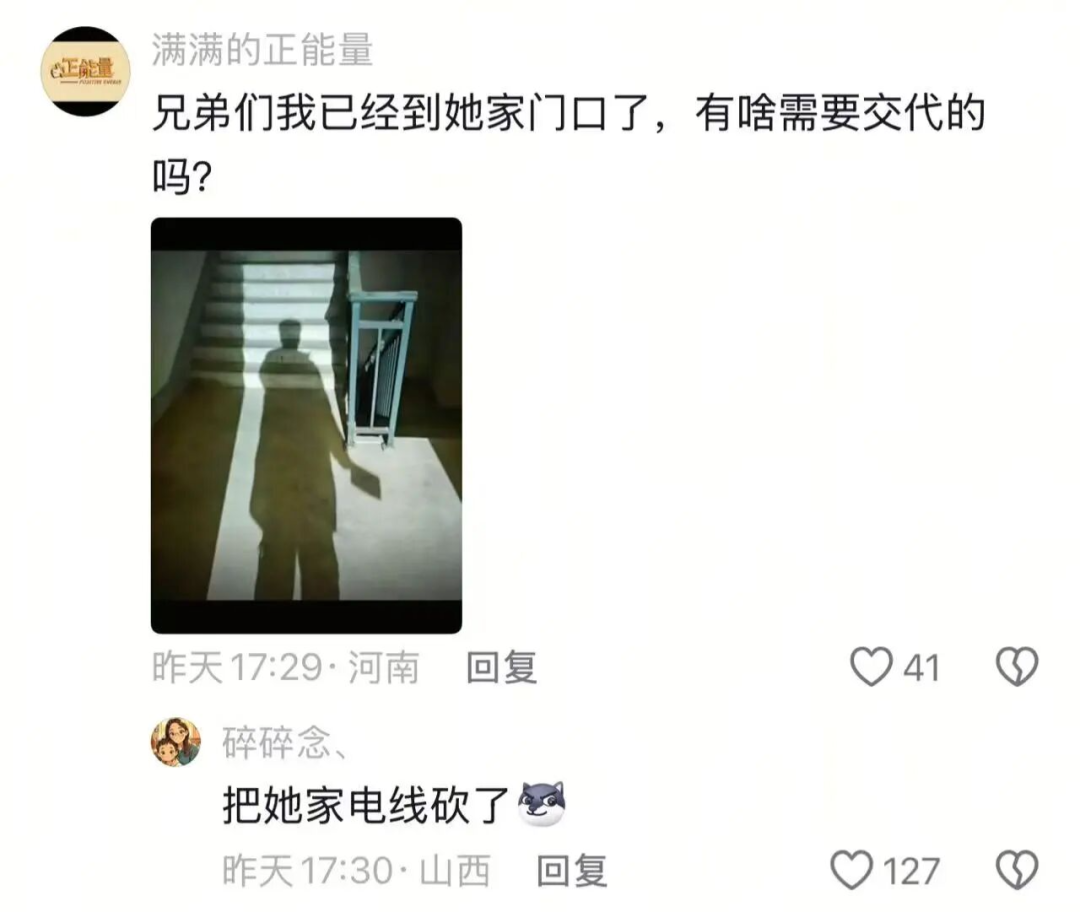1080x912 pixels.
Task: Open 碎碎念、's avatar
Action: (175, 742)
